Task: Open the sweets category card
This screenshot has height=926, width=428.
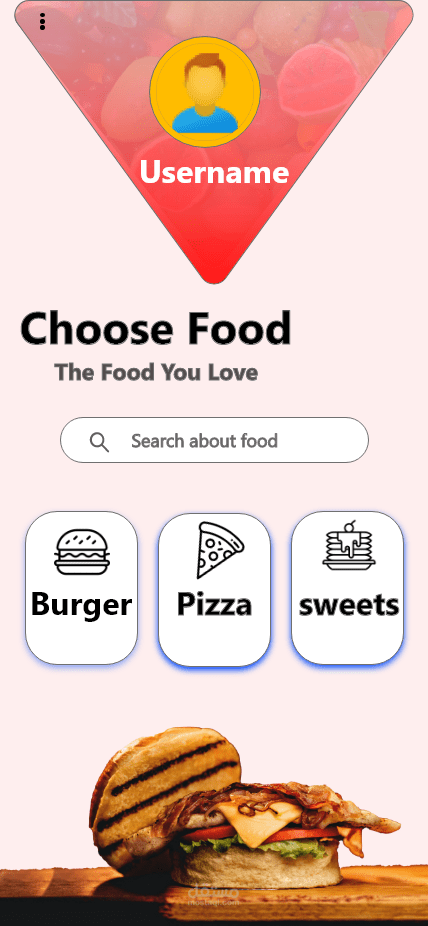Action: click(x=348, y=588)
